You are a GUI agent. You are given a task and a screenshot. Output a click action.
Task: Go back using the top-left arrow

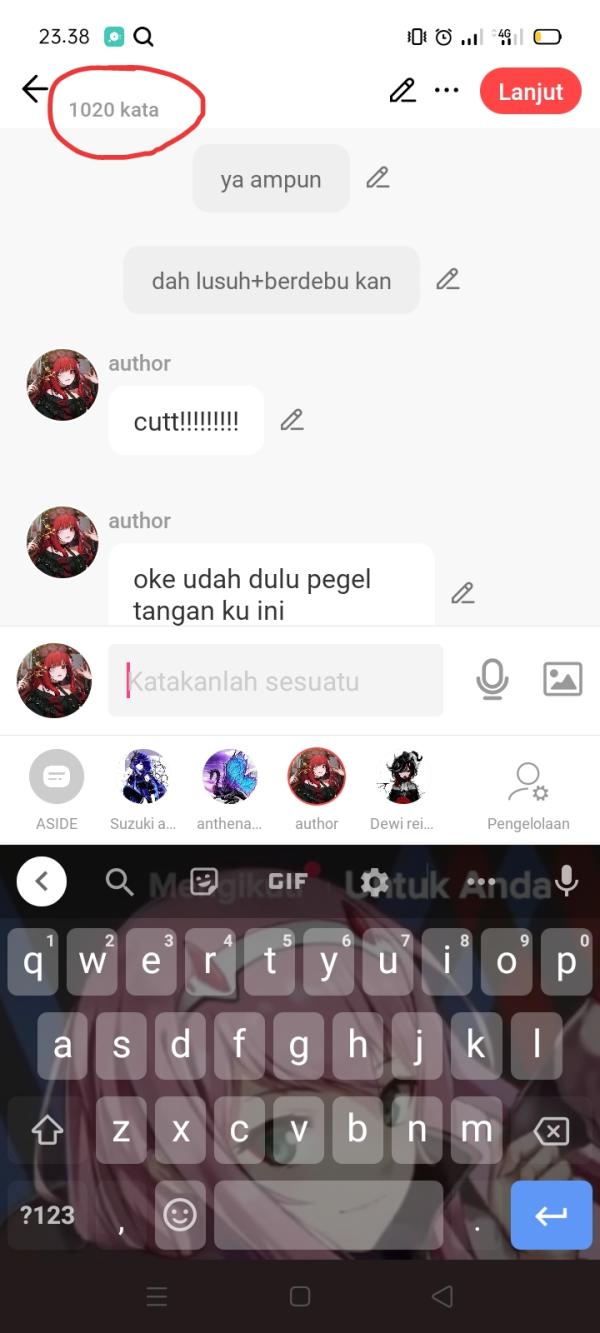tap(35, 89)
